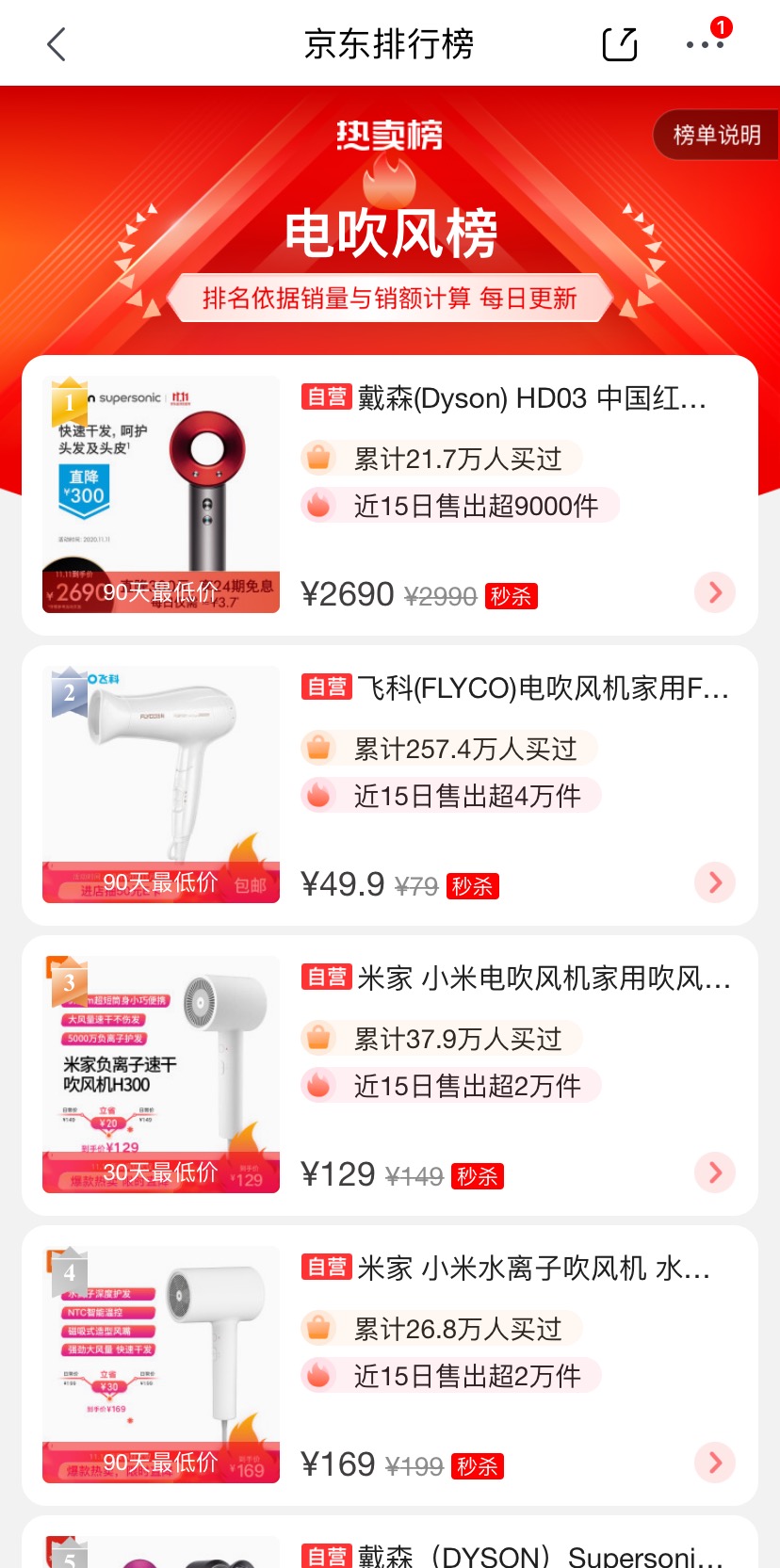Click the fire icon next to 近15日售出超9000件

pos(319,505)
